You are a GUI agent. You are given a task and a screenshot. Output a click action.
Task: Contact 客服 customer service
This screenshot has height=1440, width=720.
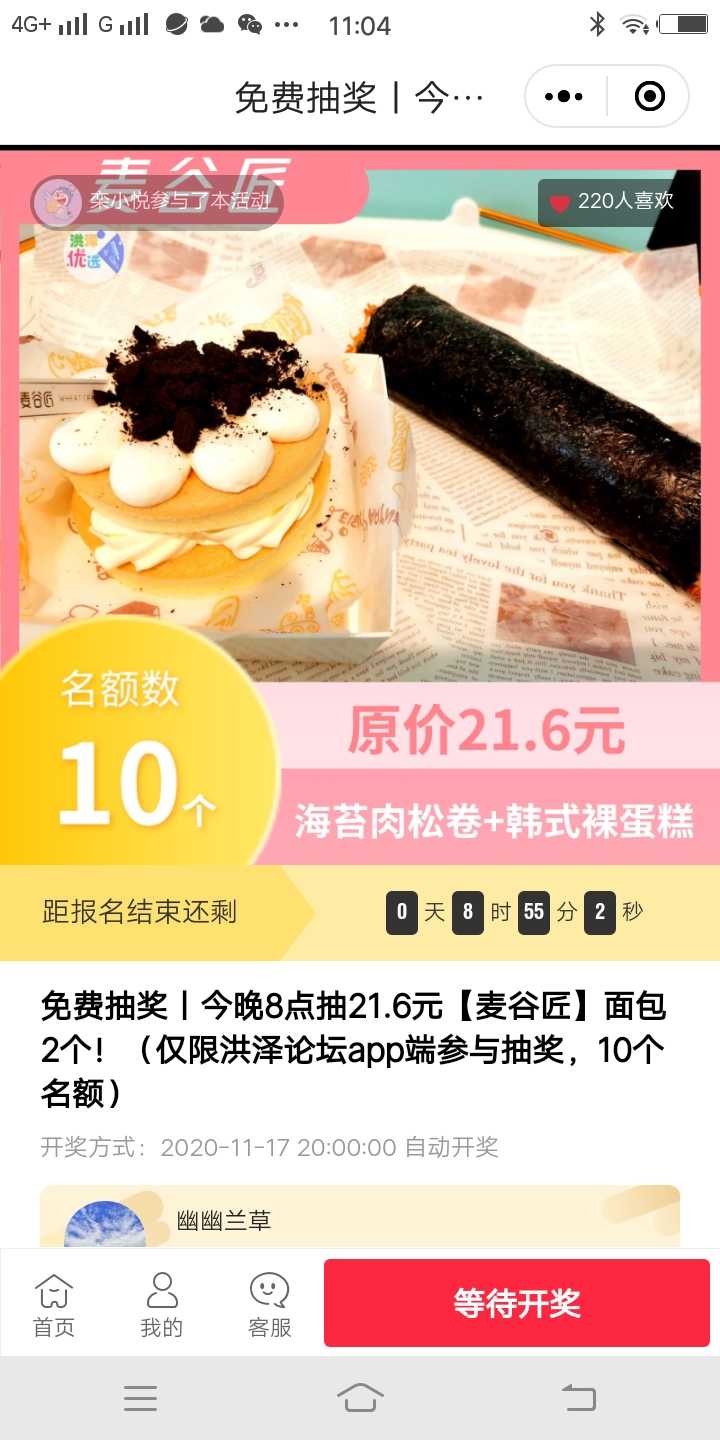click(x=269, y=1304)
